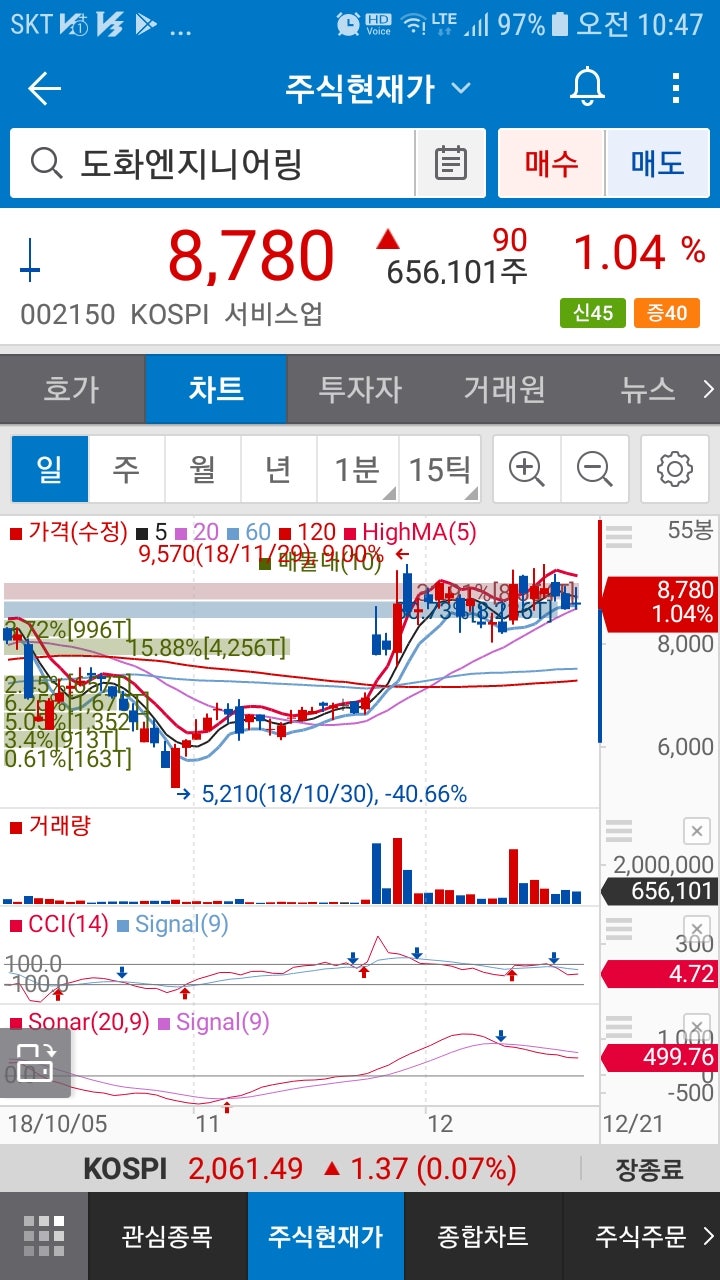
Task: Switch to the 호가 tab
Action: [72, 392]
